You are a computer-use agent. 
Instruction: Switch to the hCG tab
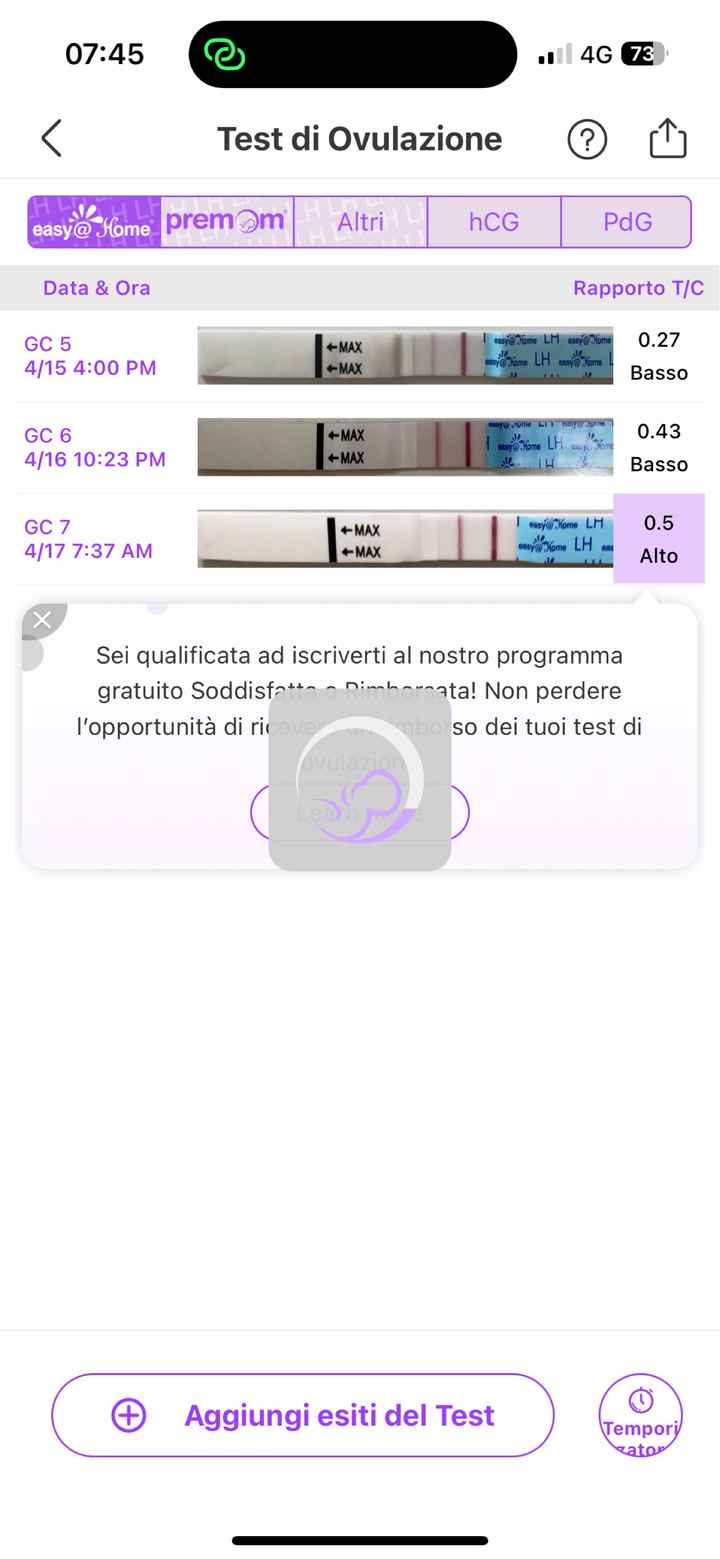[494, 221]
